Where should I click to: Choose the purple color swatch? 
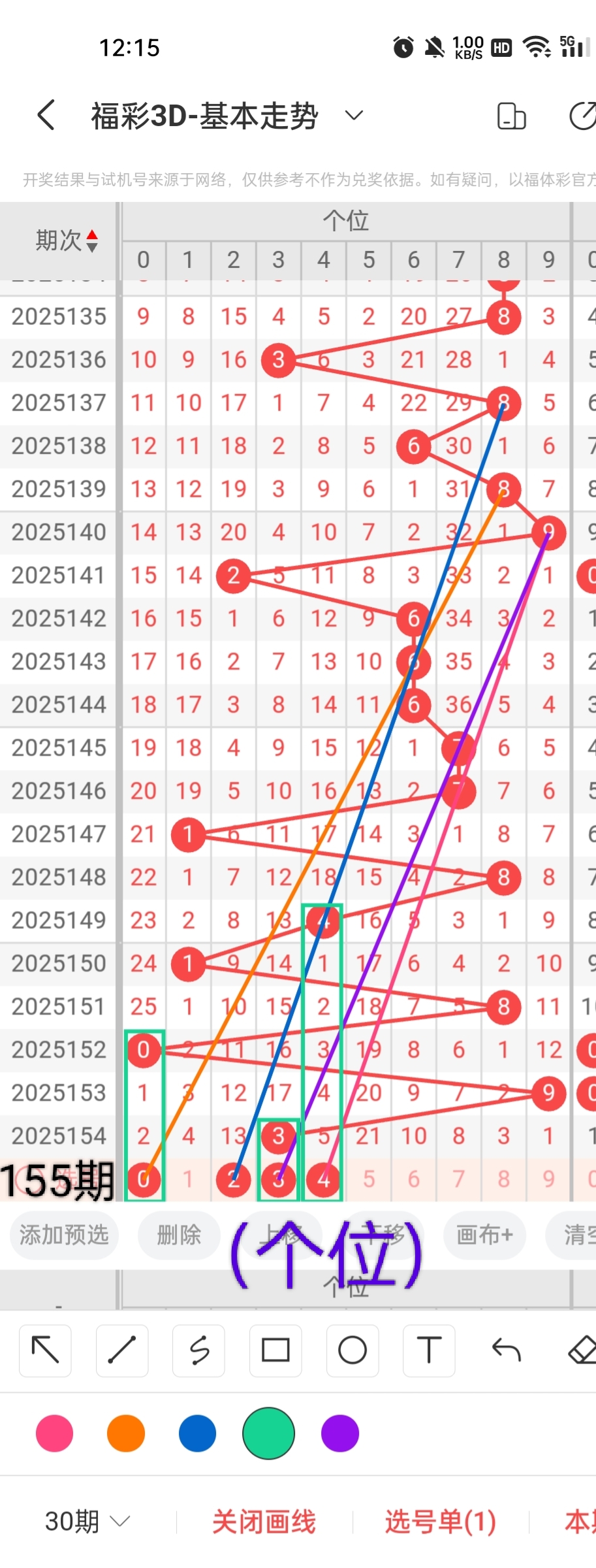pos(340,1433)
